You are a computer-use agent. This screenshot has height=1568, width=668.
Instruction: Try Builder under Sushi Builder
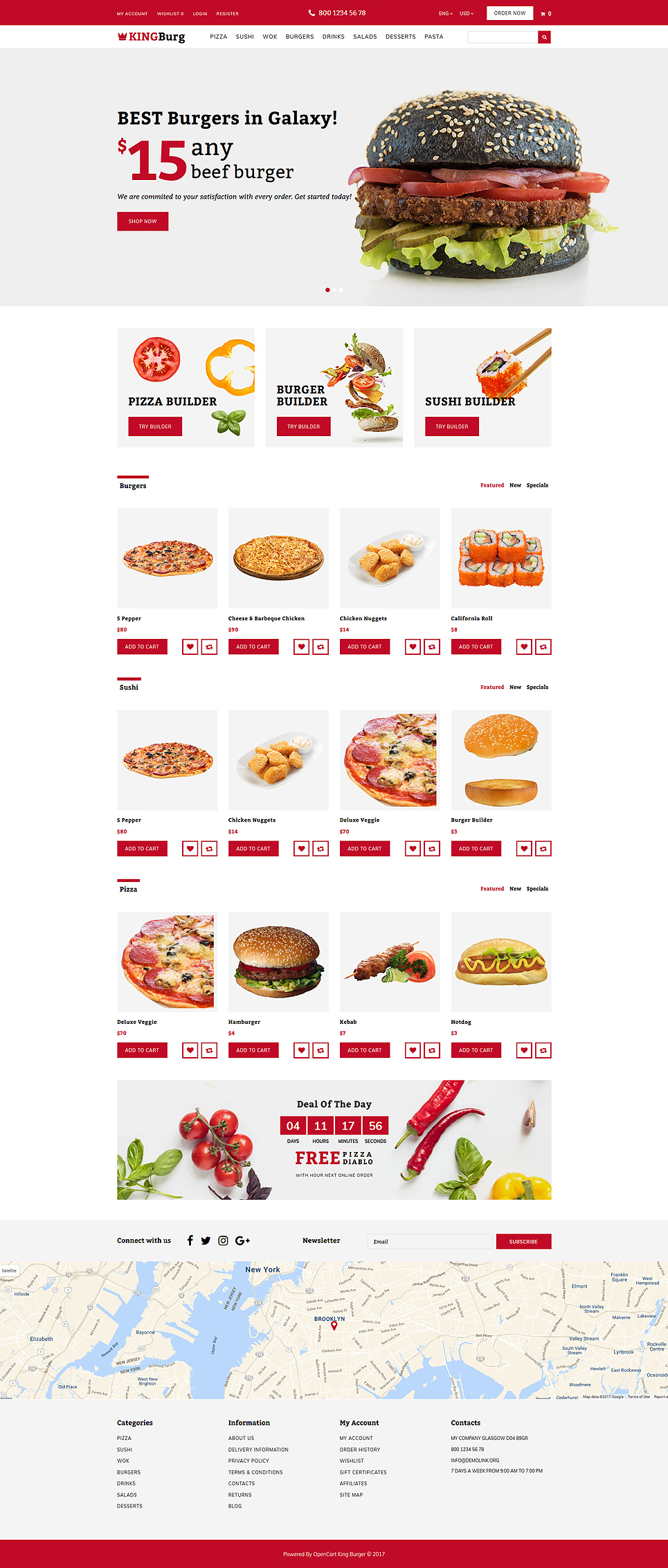[451, 426]
